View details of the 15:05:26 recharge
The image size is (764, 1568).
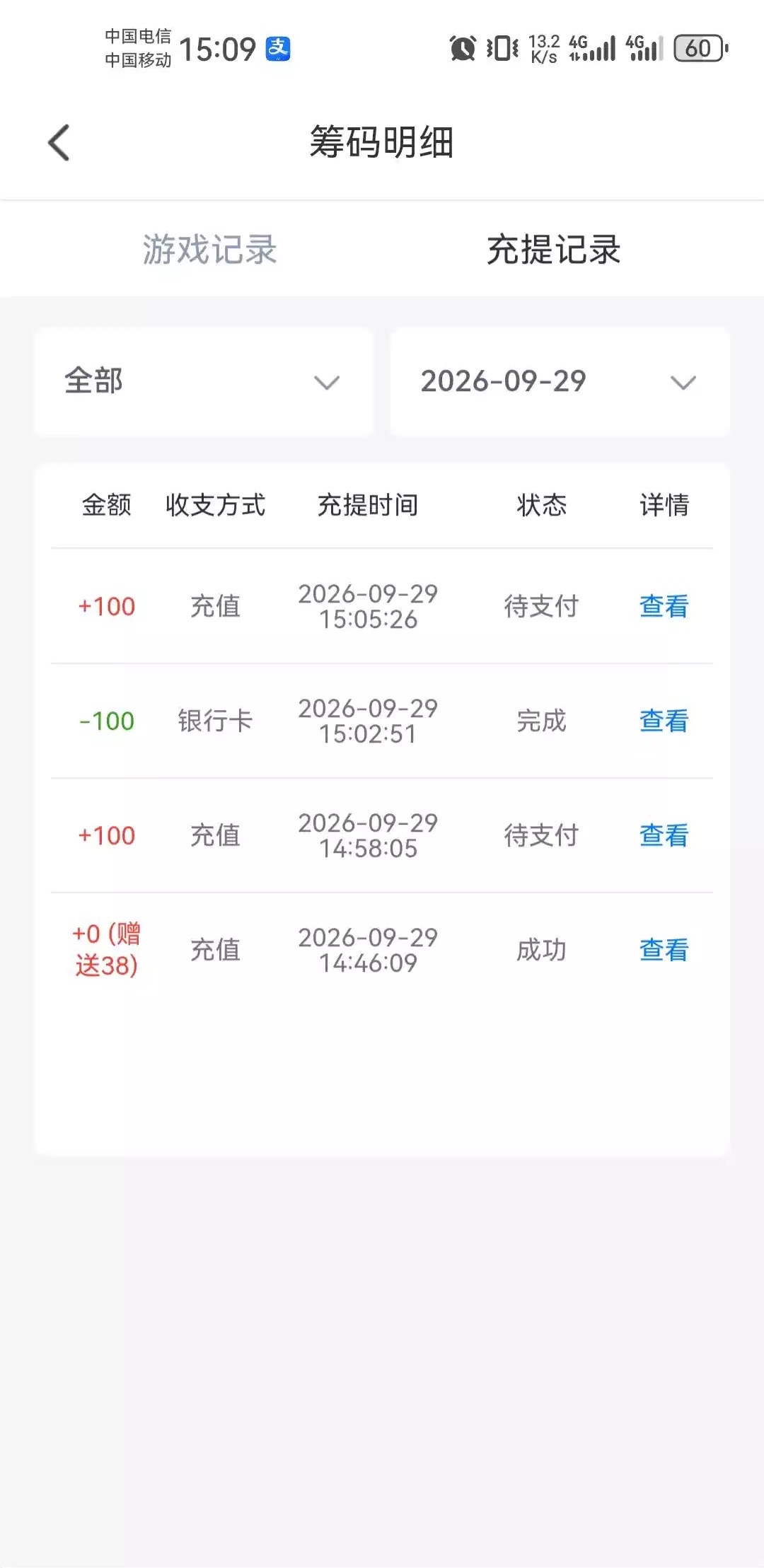[x=664, y=606]
